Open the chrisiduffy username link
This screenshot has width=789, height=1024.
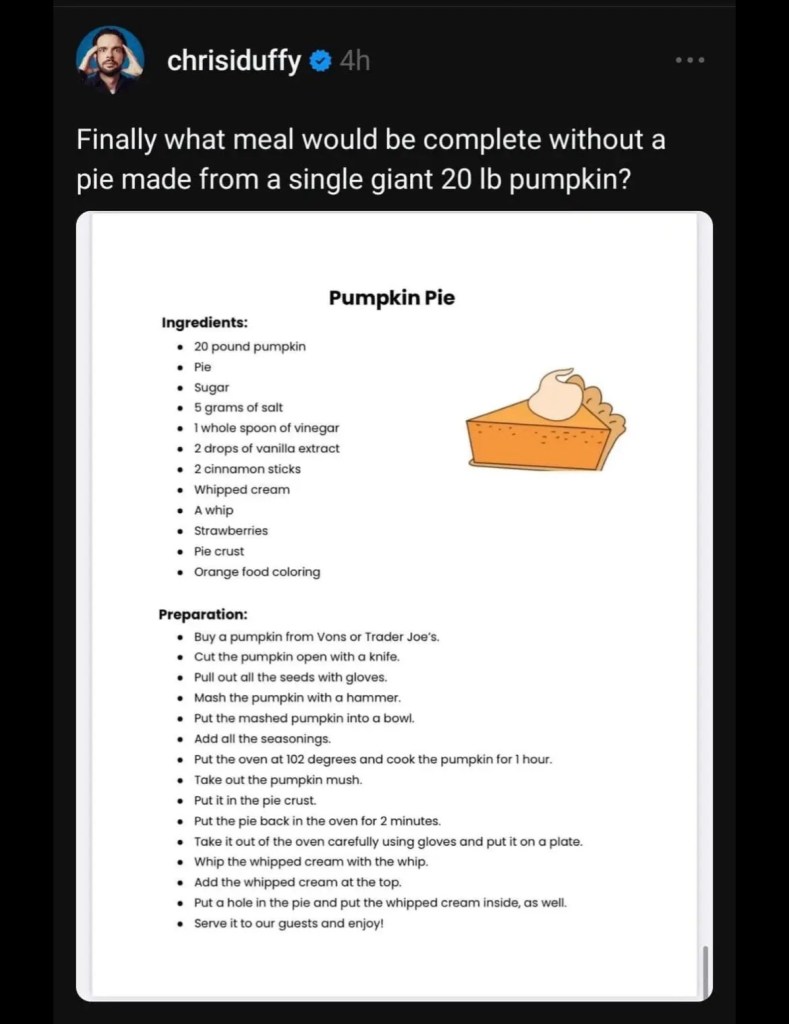coord(234,61)
